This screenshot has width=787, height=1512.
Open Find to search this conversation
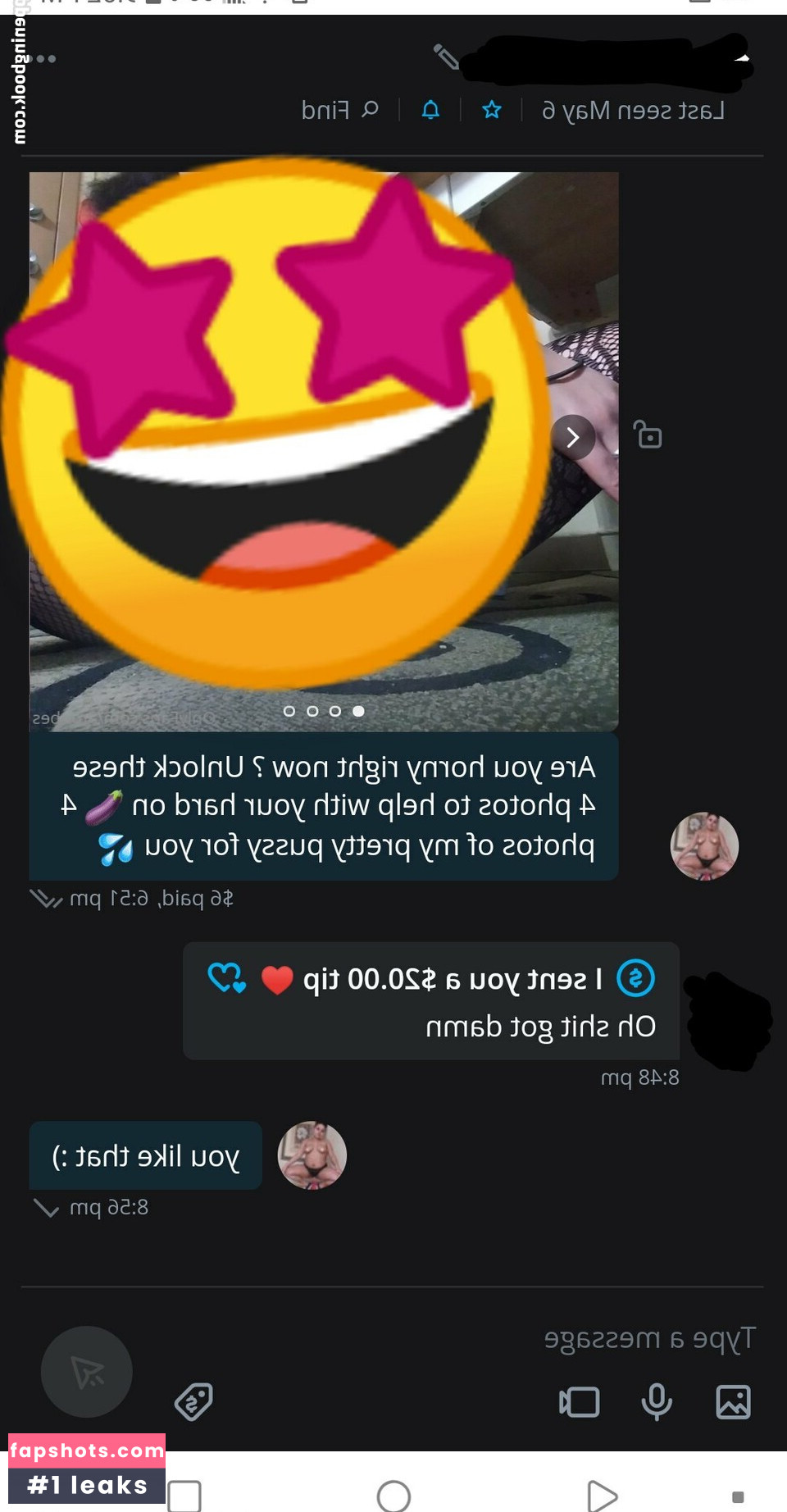point(339,110)
